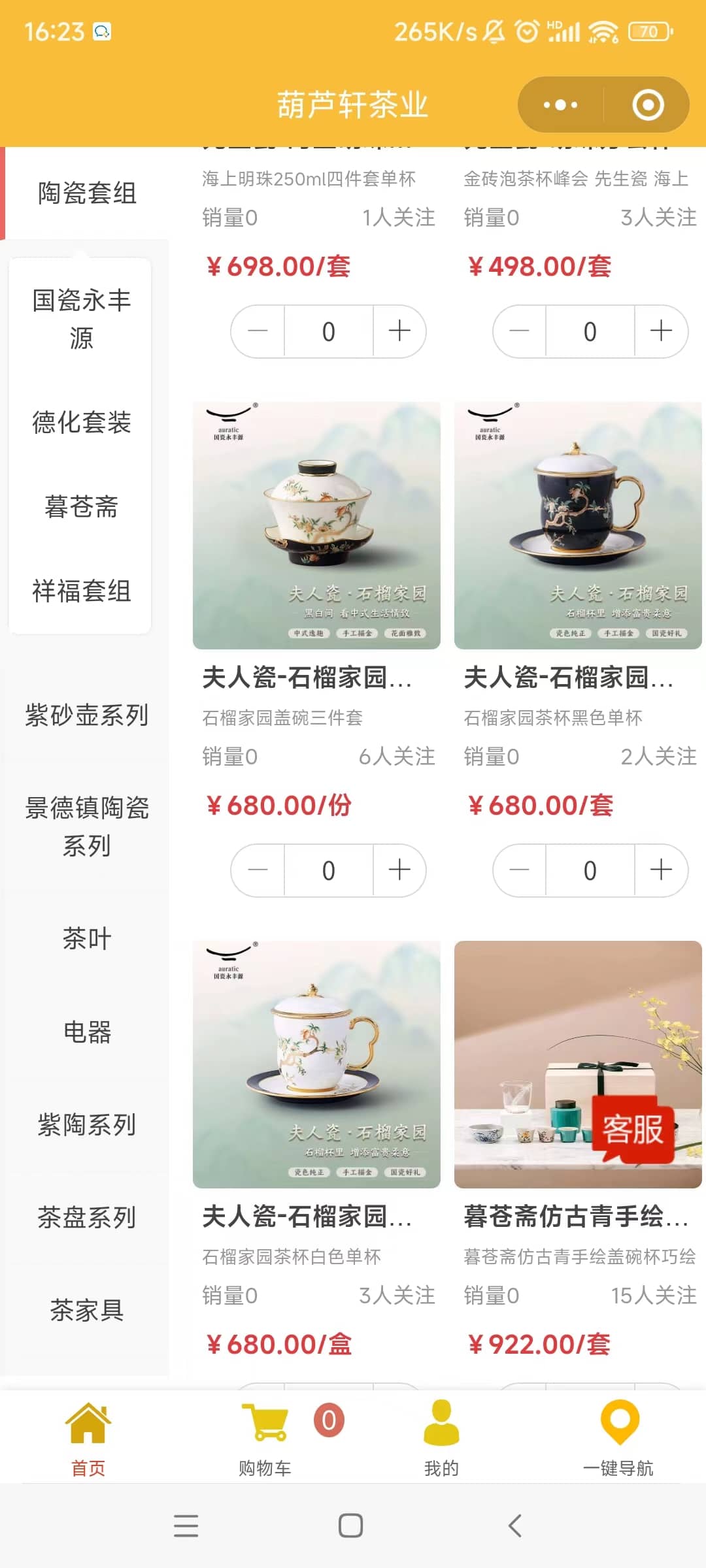
Task: Open the 电器 category
Action: click(x=86, y=1032)
